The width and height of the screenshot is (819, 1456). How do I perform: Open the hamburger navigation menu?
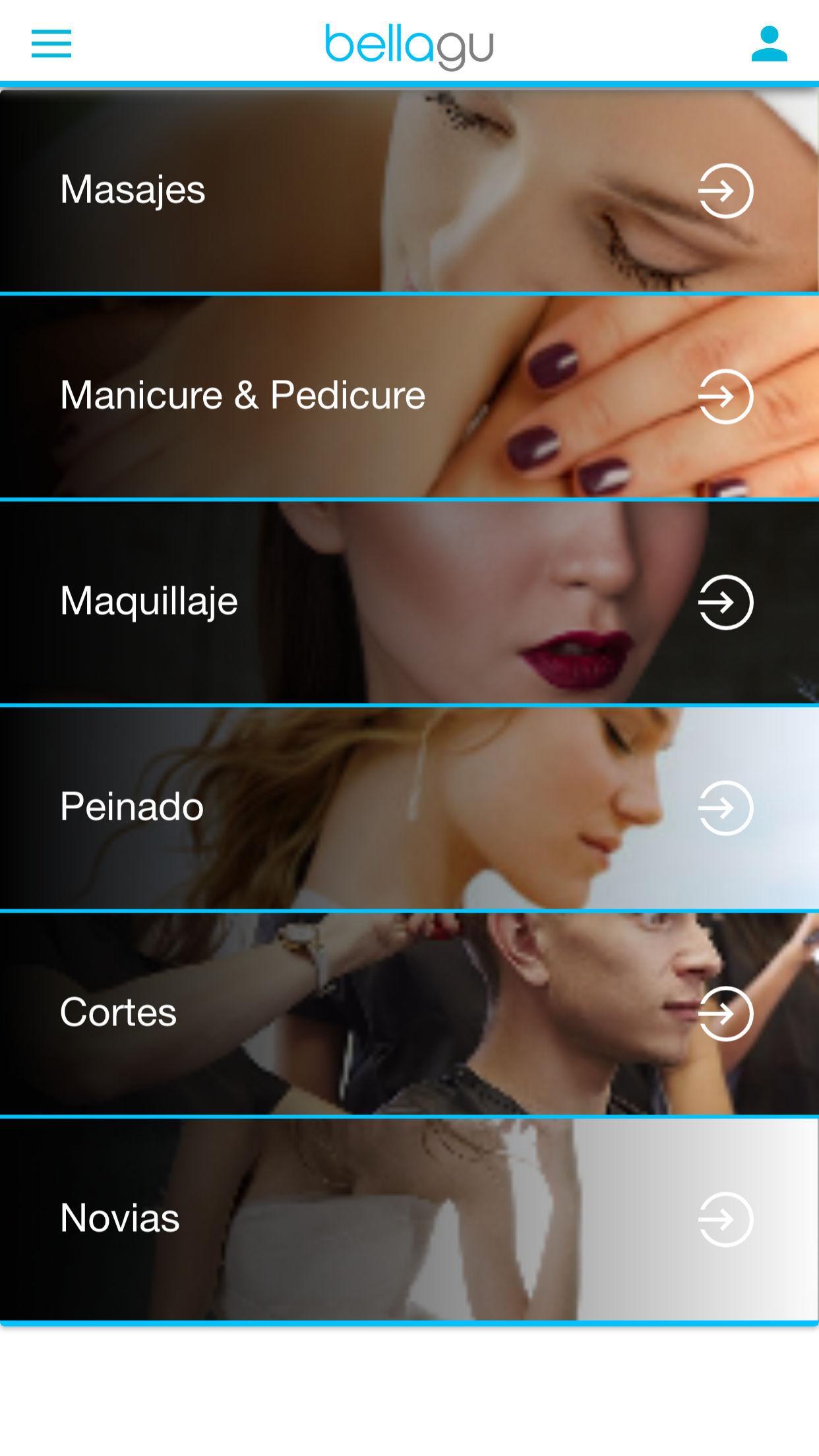pyautogui.click(x=51, y=44)
